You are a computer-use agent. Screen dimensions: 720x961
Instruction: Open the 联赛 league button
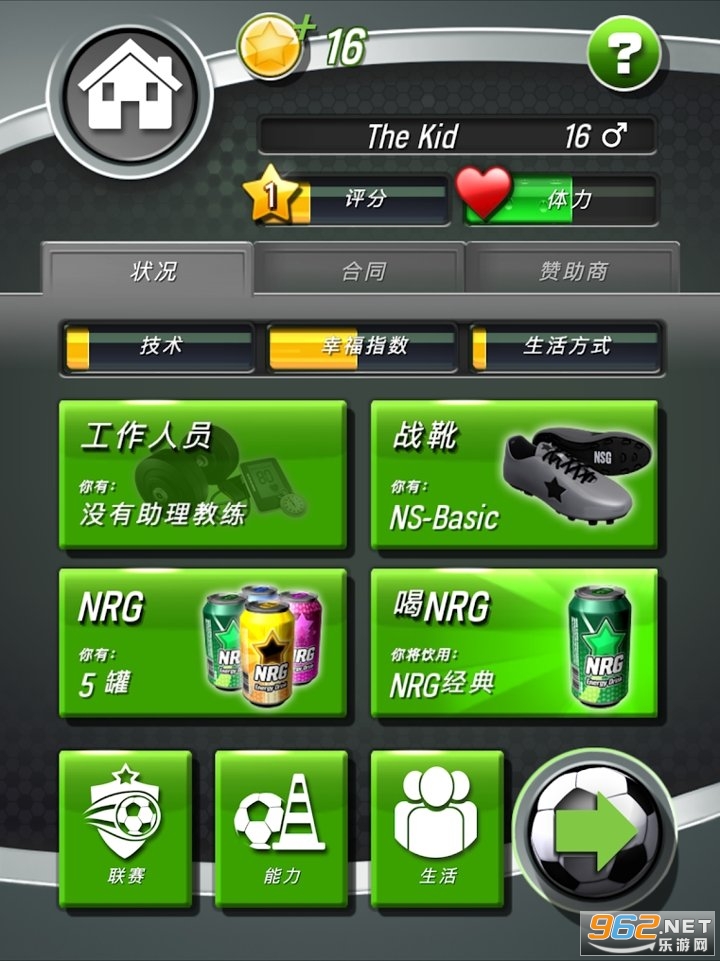125,828
